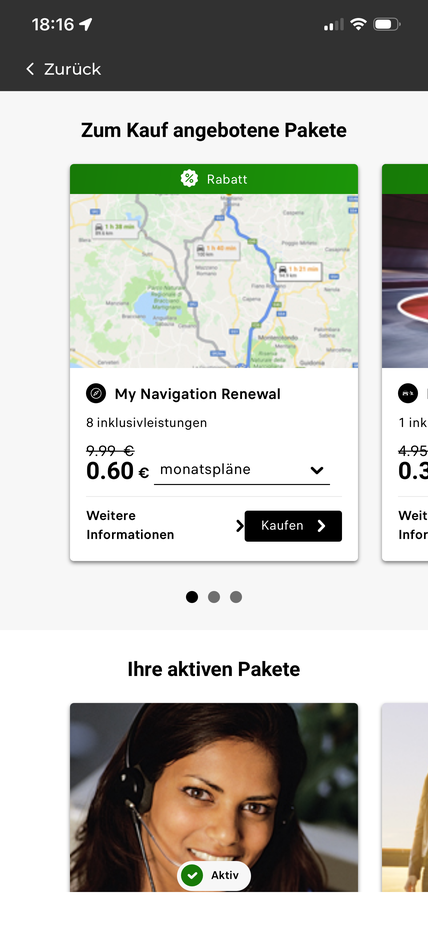This screenshot has height=926, width=428.
Task: Select the second carousel page dot
Action: pos(214,597)
